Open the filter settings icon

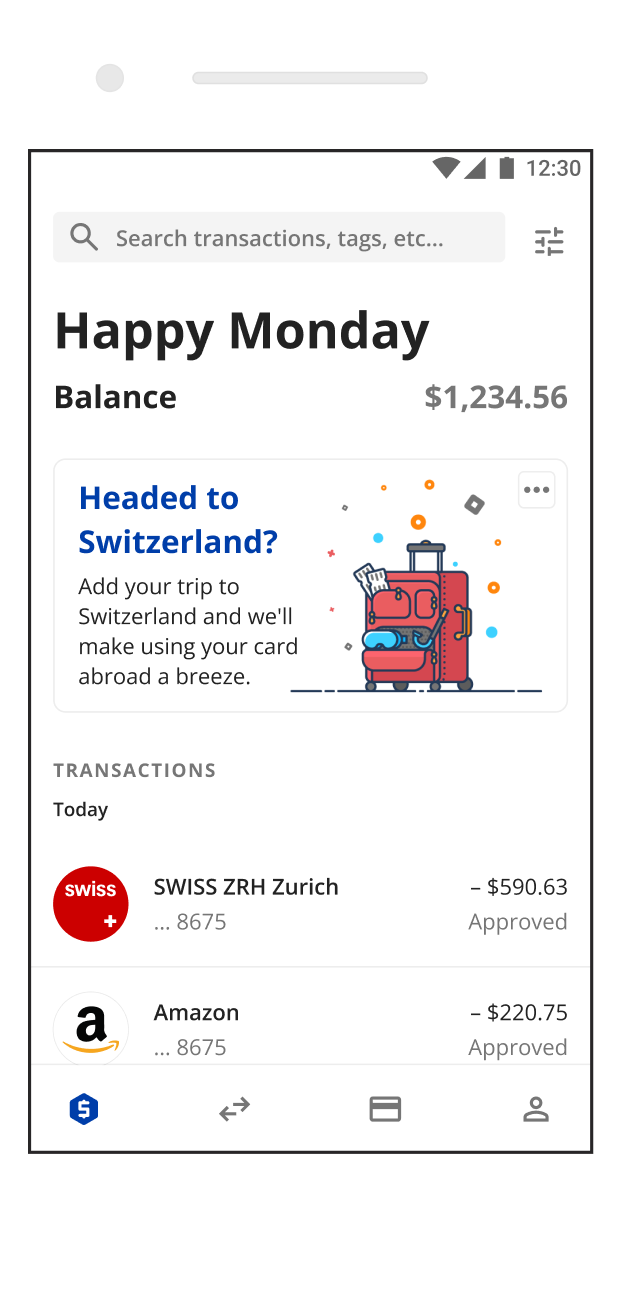pos(549,241)
